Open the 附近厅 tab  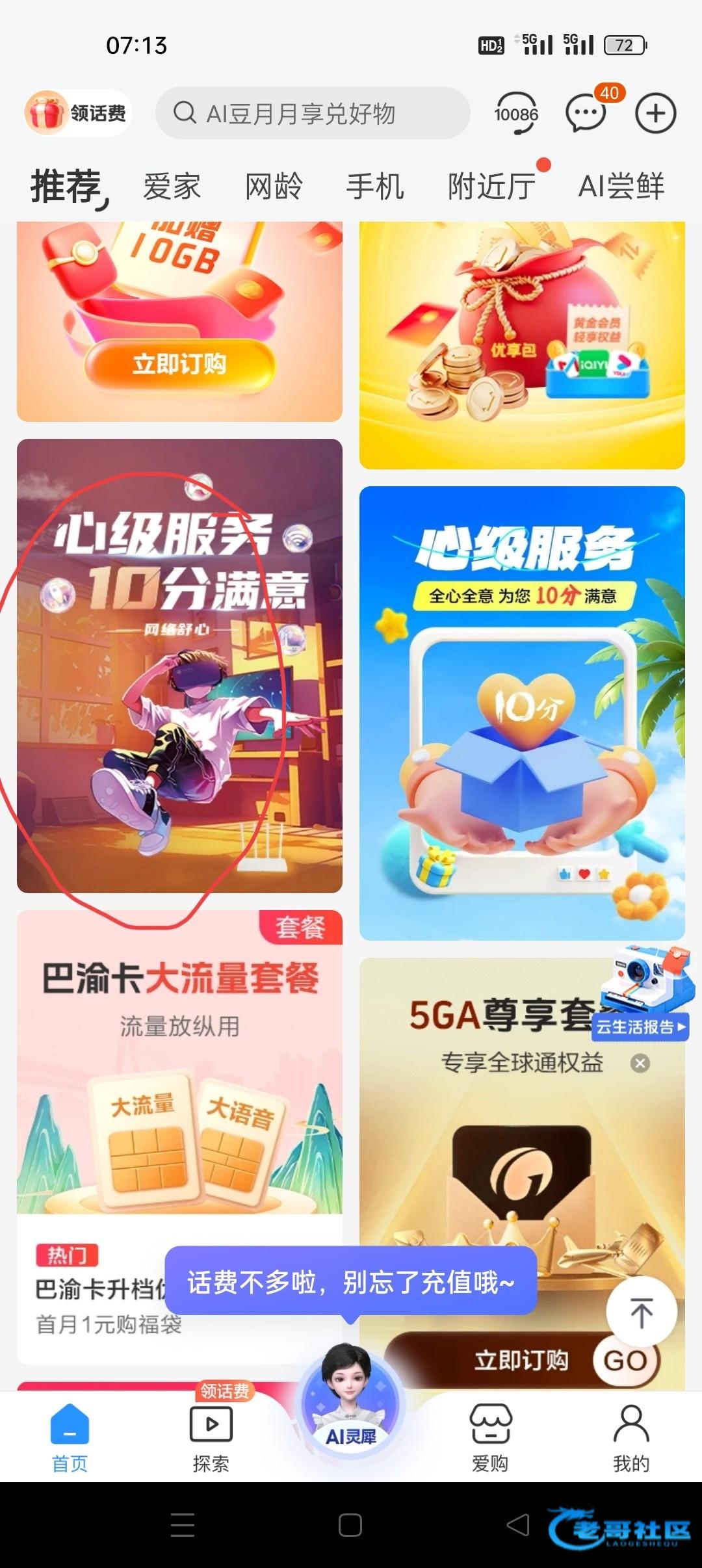pyautogui.click(x=491, y=187)
